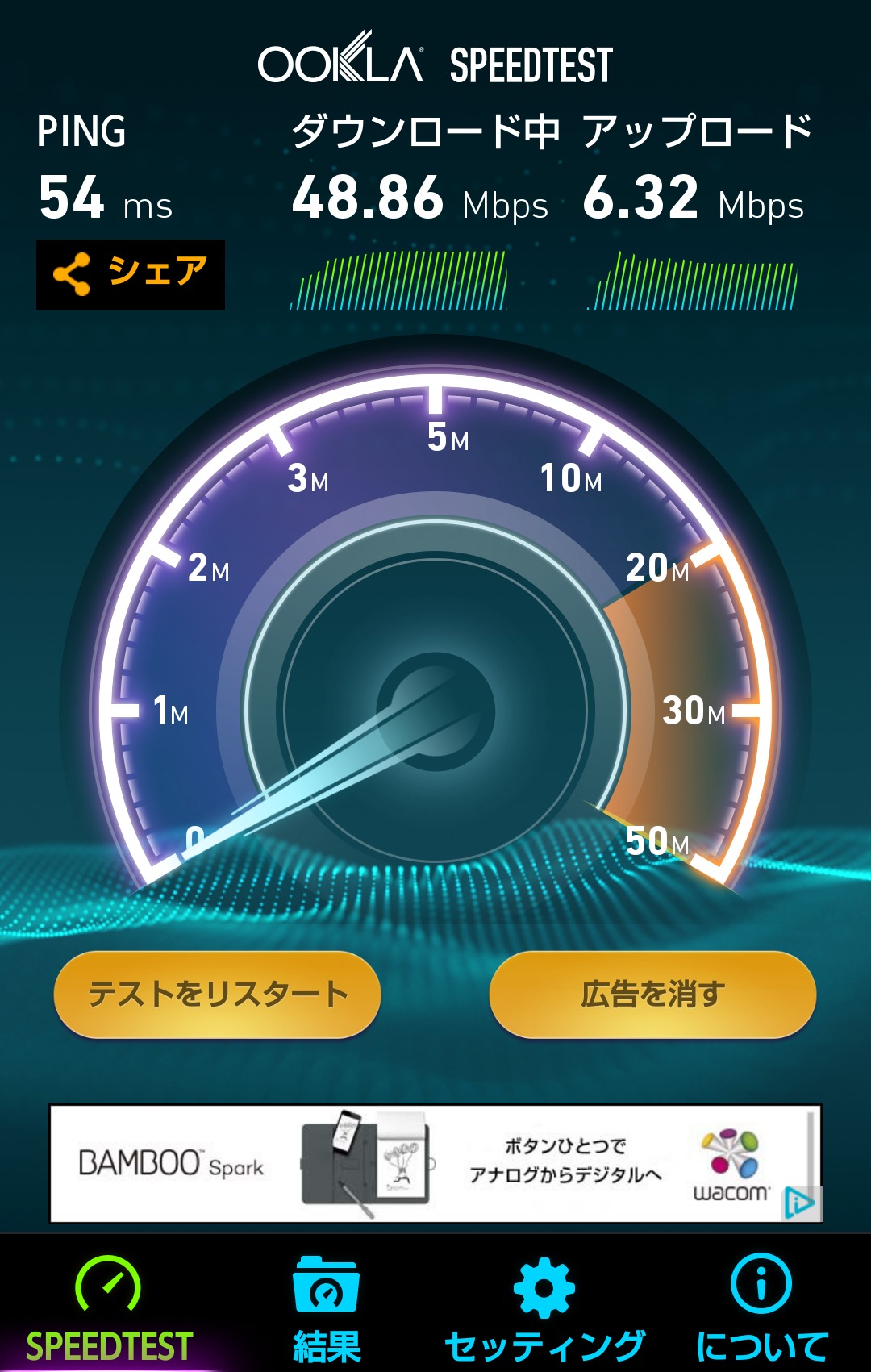Share the speed test result
The width and height of the screenshot is (871, 1372).
pyautogui.click(x=131, y=274)
